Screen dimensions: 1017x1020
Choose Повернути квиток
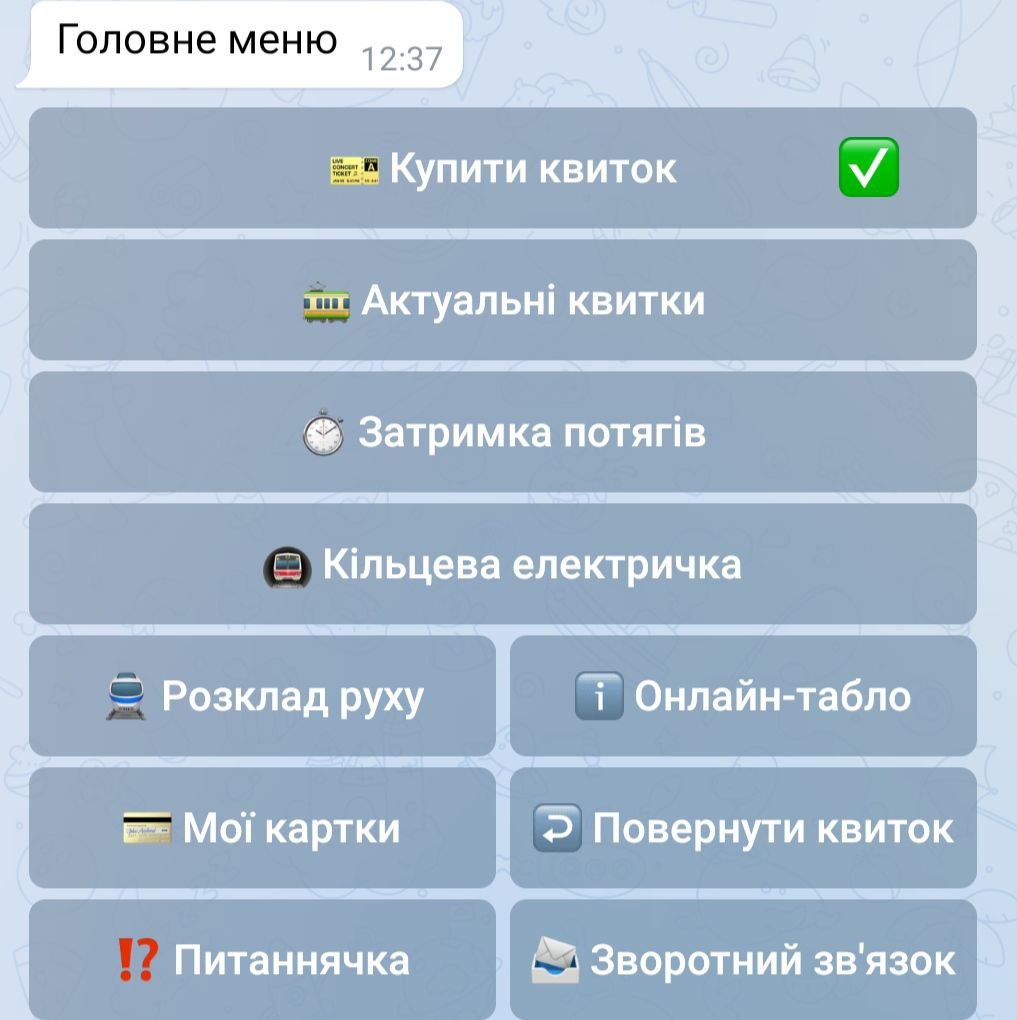point(742,828)
